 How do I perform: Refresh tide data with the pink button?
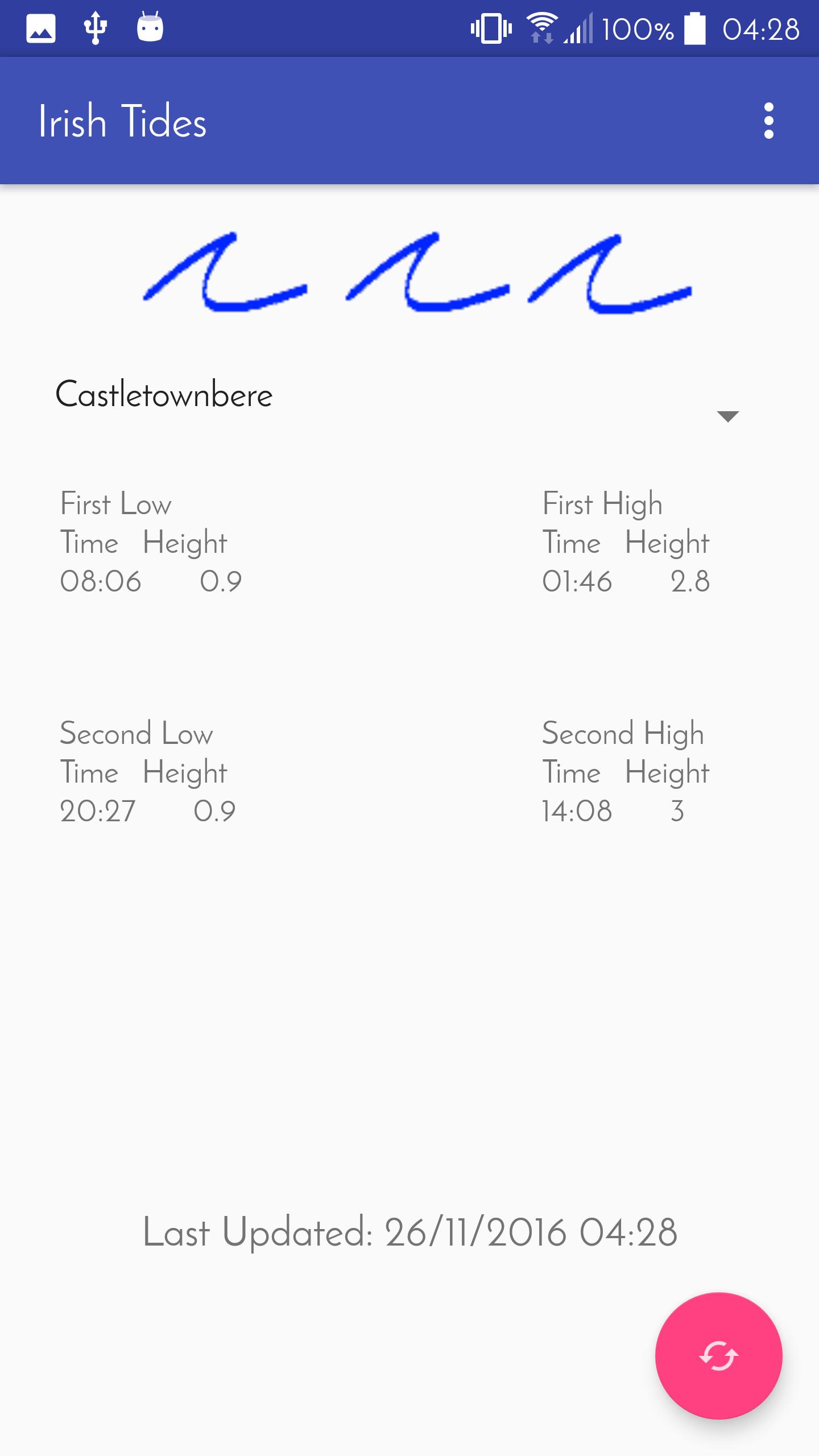718,1355
